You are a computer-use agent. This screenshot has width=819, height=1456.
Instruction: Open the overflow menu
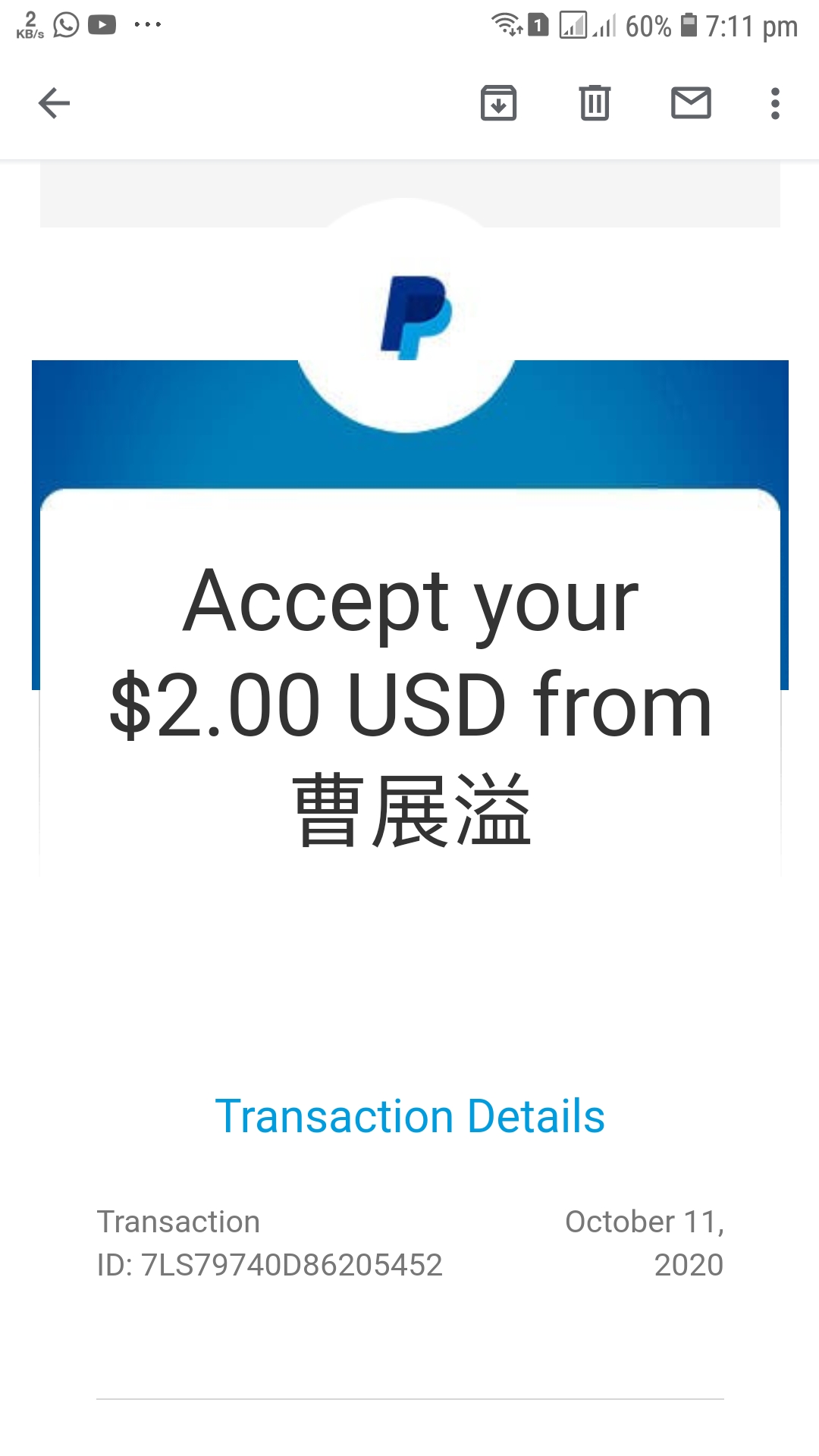pyautogui.click(x=774, y=103)
